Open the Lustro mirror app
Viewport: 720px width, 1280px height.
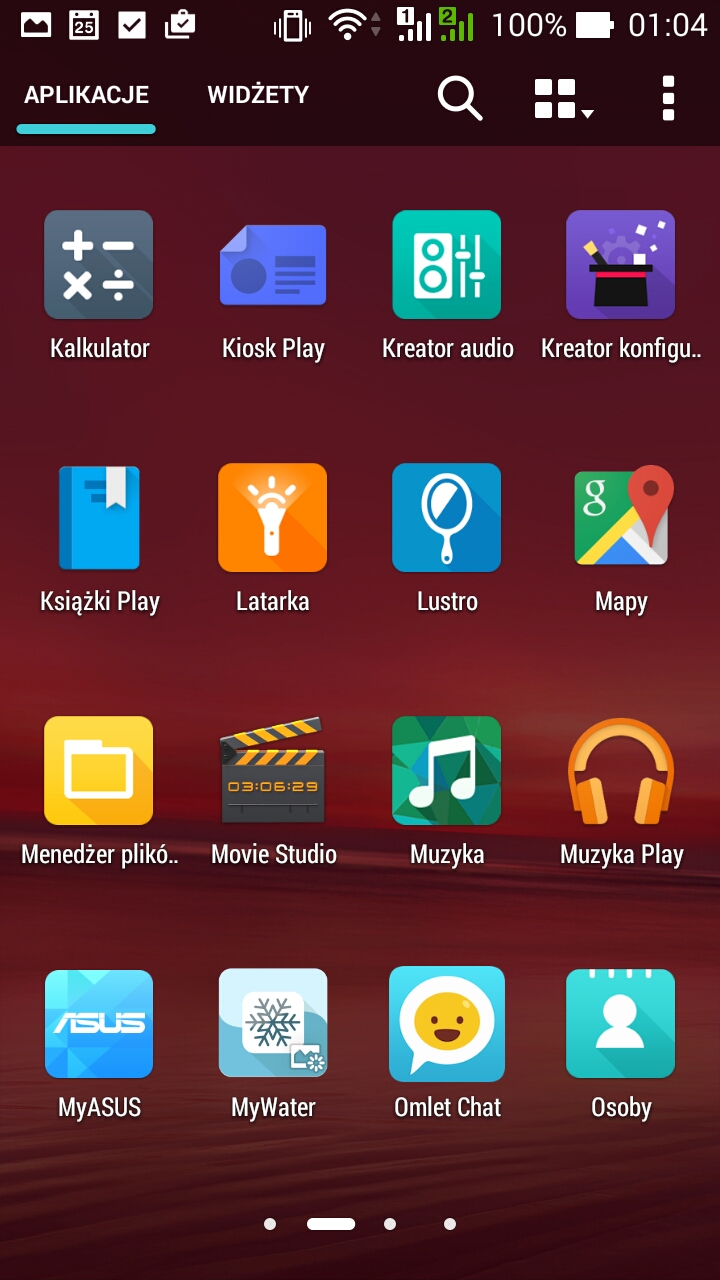point(447,518)
